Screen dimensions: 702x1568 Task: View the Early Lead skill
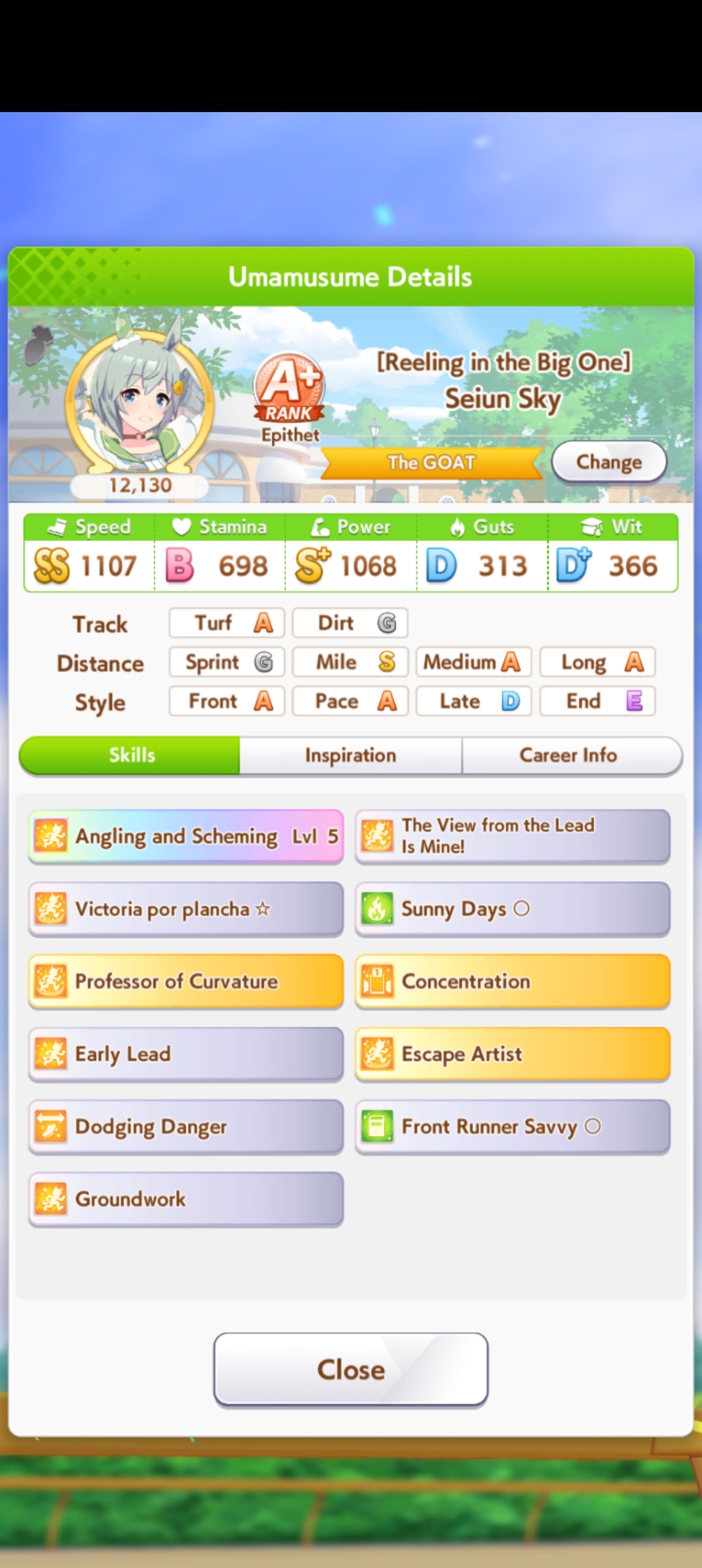tap(186, 1054)
